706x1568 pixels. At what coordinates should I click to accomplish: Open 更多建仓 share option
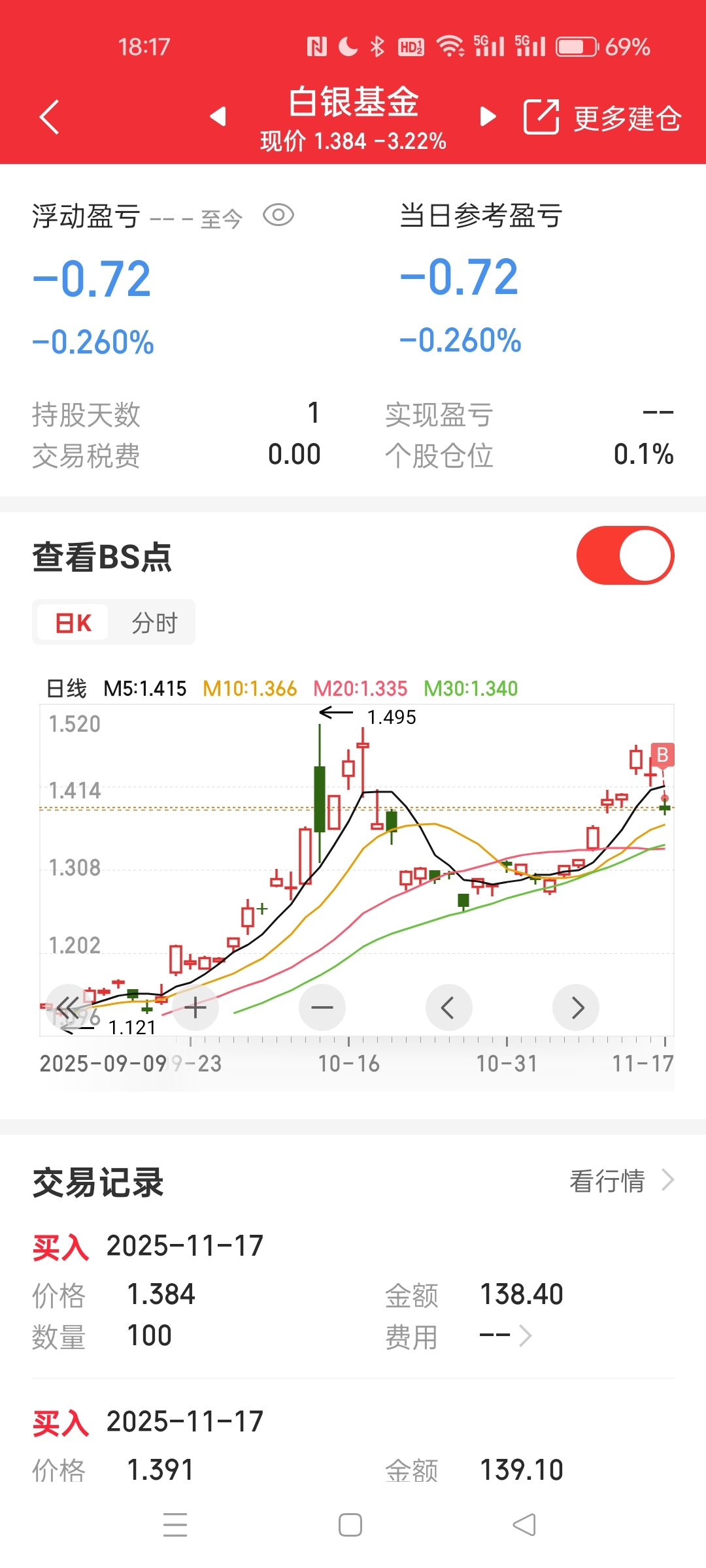pyautogui.click(x=602, y=118)
